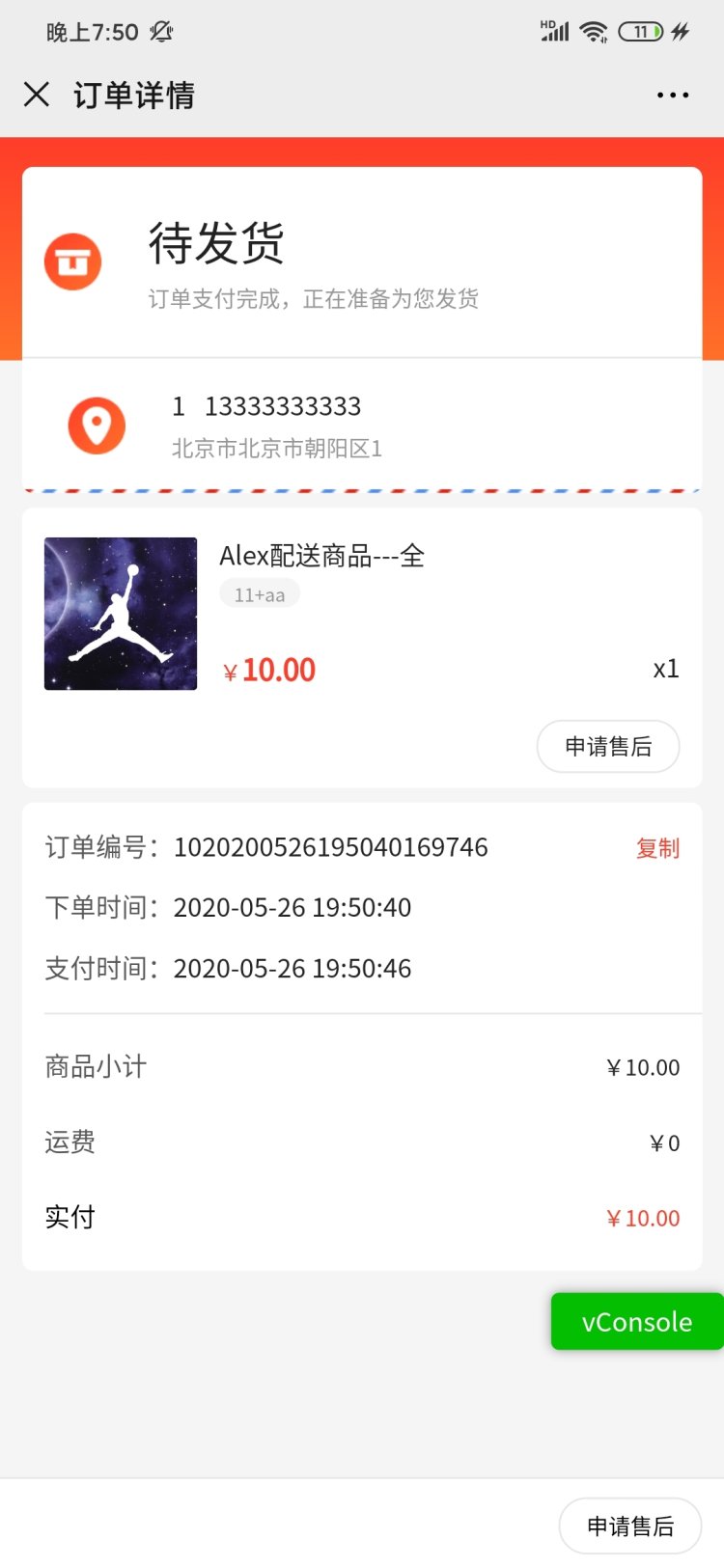Select the 订单详情 title text
The height and width of the screenshot is (1568, 724).
[x=133, y=94]
